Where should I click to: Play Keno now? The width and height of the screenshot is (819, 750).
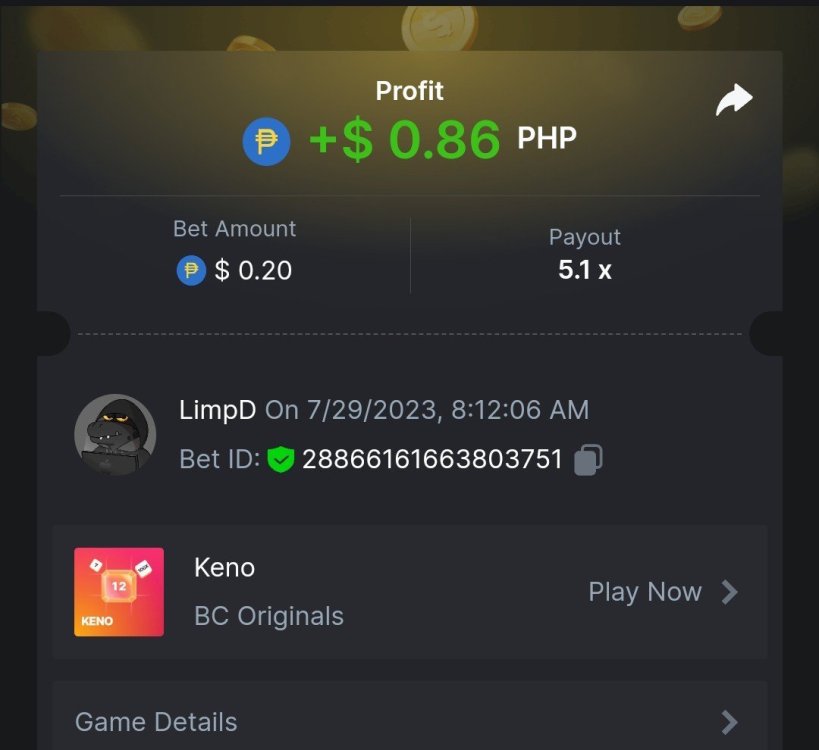point(662,592)
